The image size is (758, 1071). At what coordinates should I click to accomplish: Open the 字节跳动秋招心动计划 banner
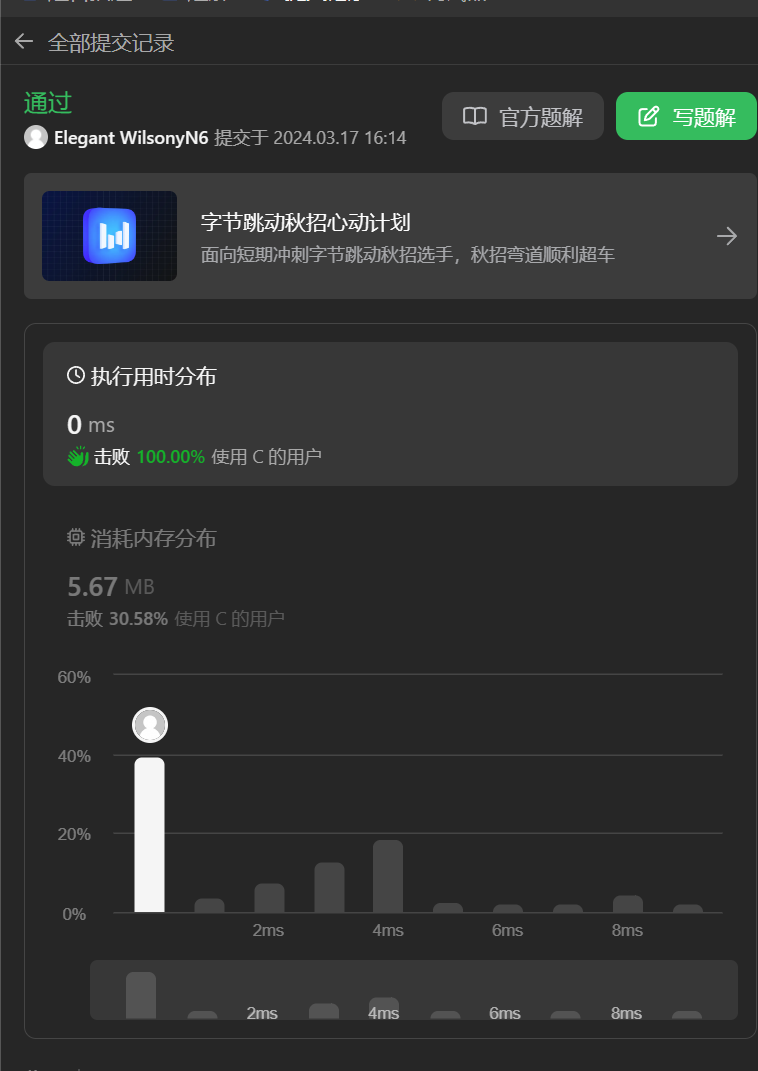click(x=390, y=236)
